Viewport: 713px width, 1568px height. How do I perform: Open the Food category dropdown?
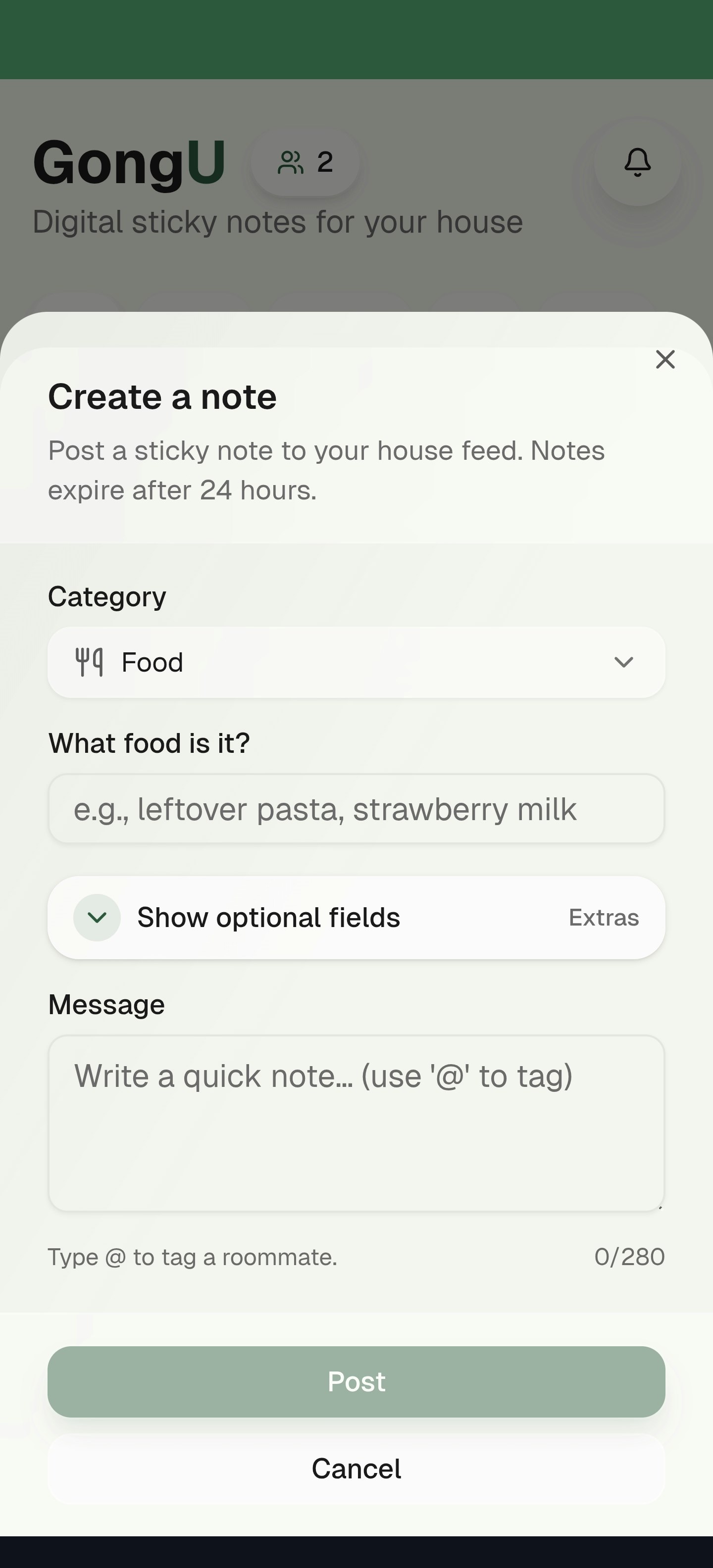tap(356, 662)
